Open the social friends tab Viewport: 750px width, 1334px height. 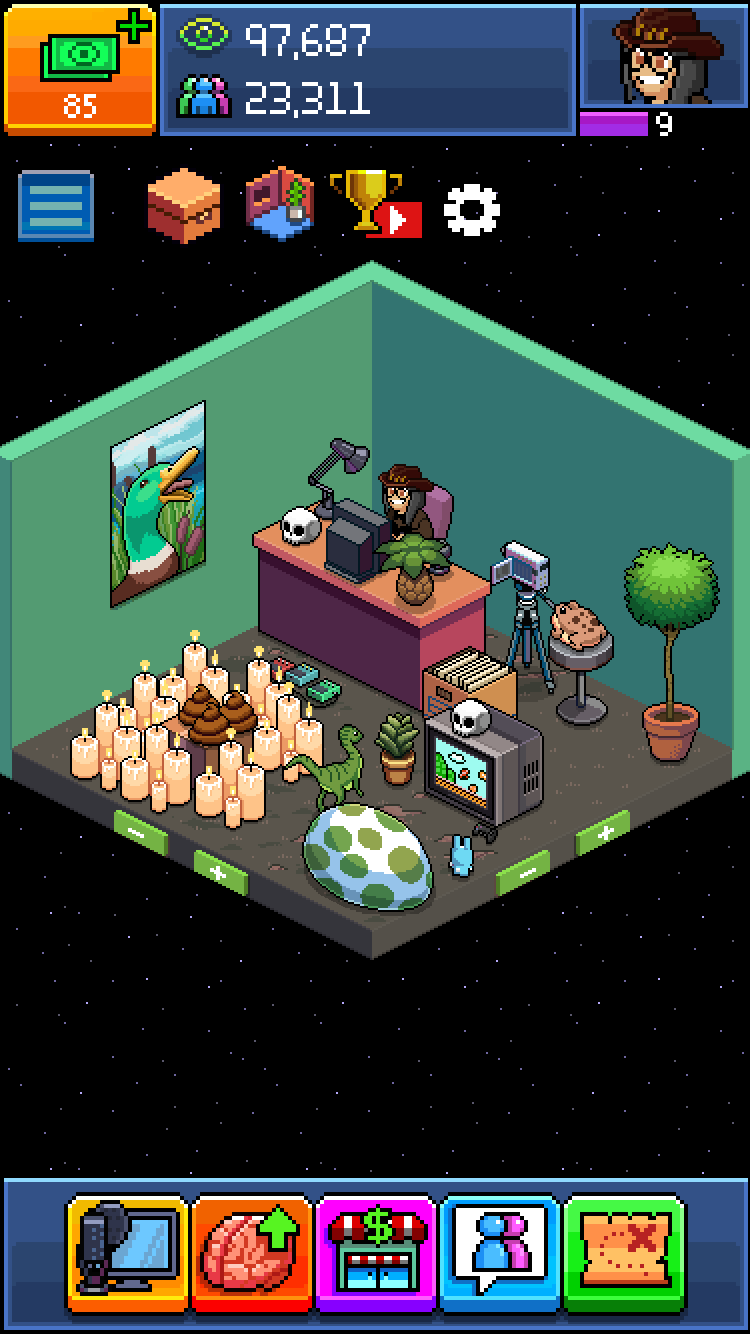[500, 1254]
